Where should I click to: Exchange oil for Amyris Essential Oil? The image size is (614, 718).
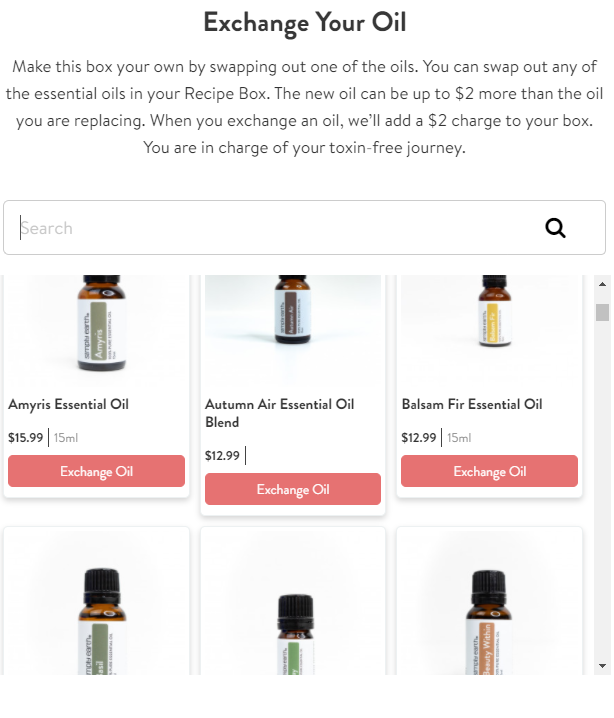point(96,471)
